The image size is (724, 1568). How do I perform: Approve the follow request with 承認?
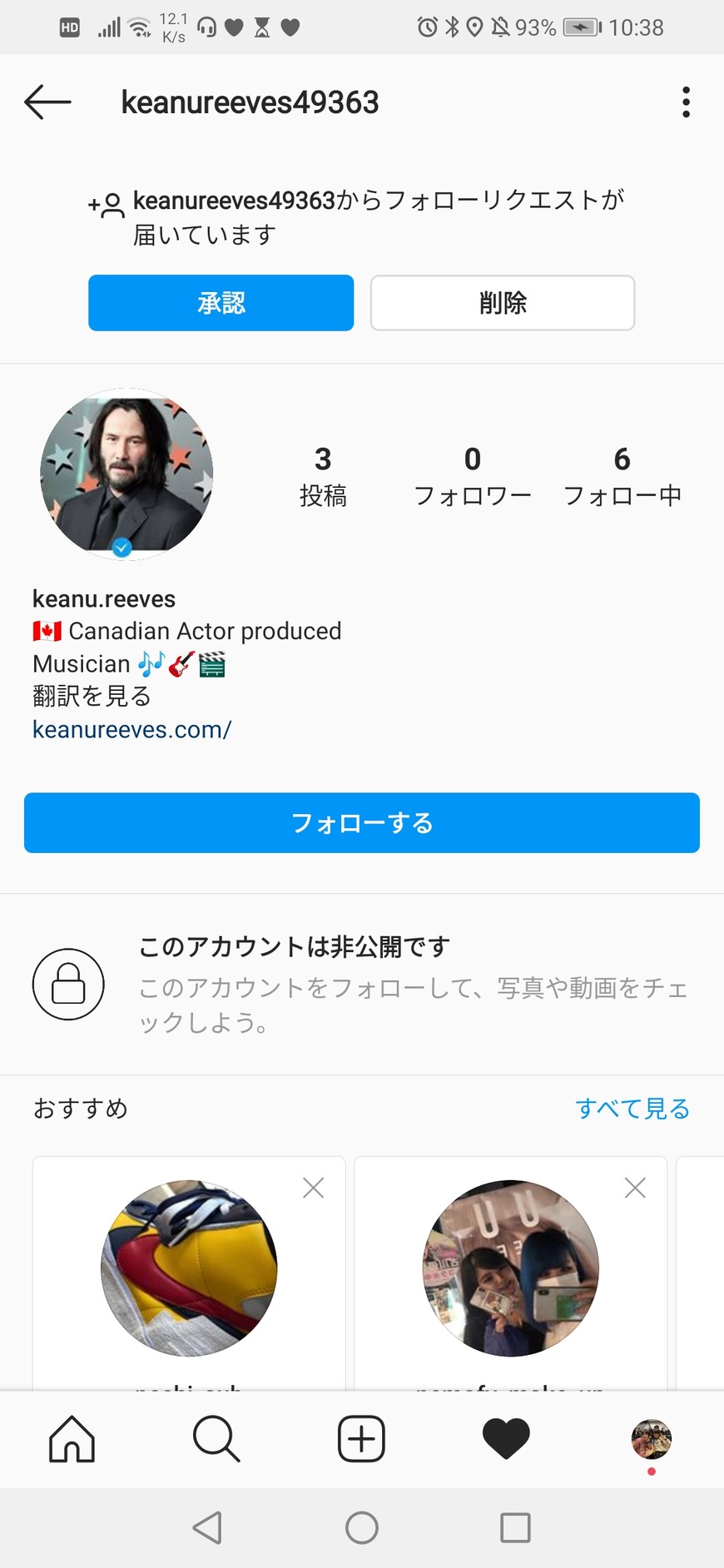[221, 303]
